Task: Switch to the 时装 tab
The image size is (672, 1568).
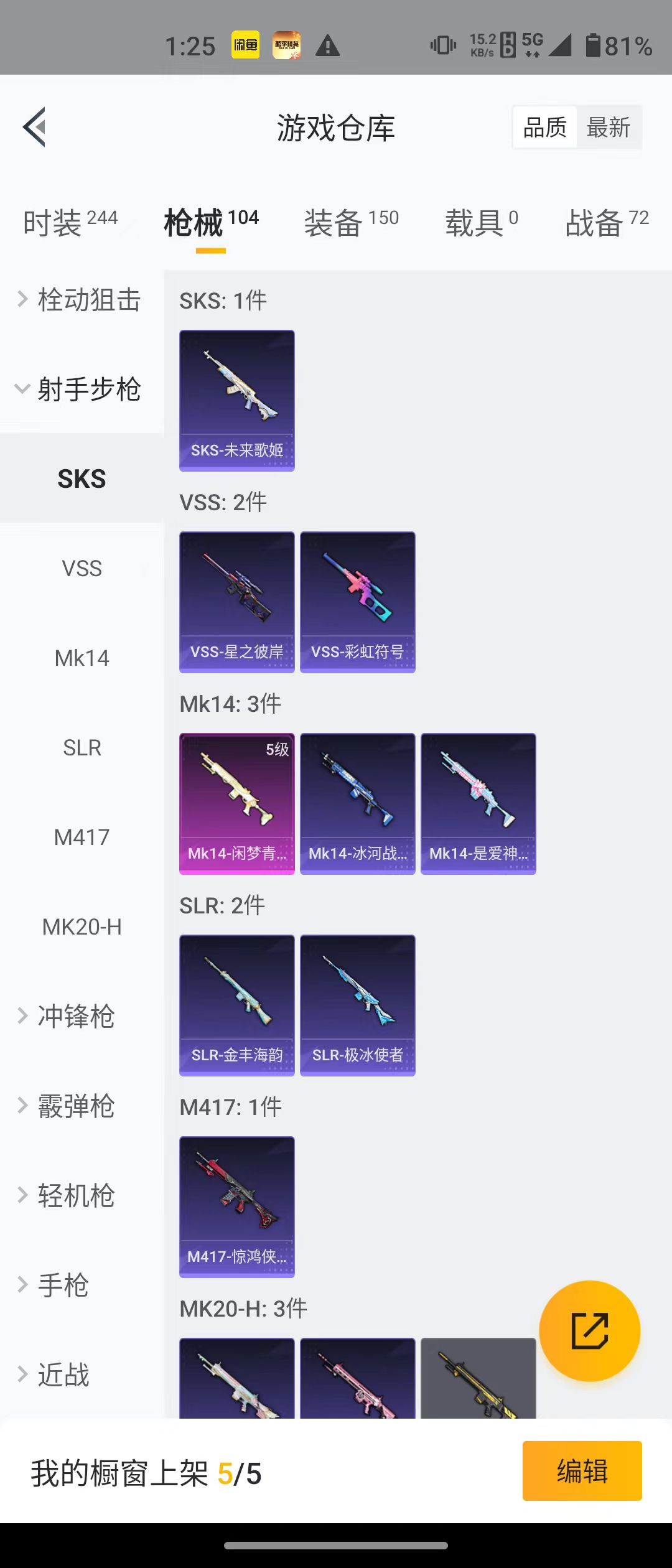Action: coord(70,222)
